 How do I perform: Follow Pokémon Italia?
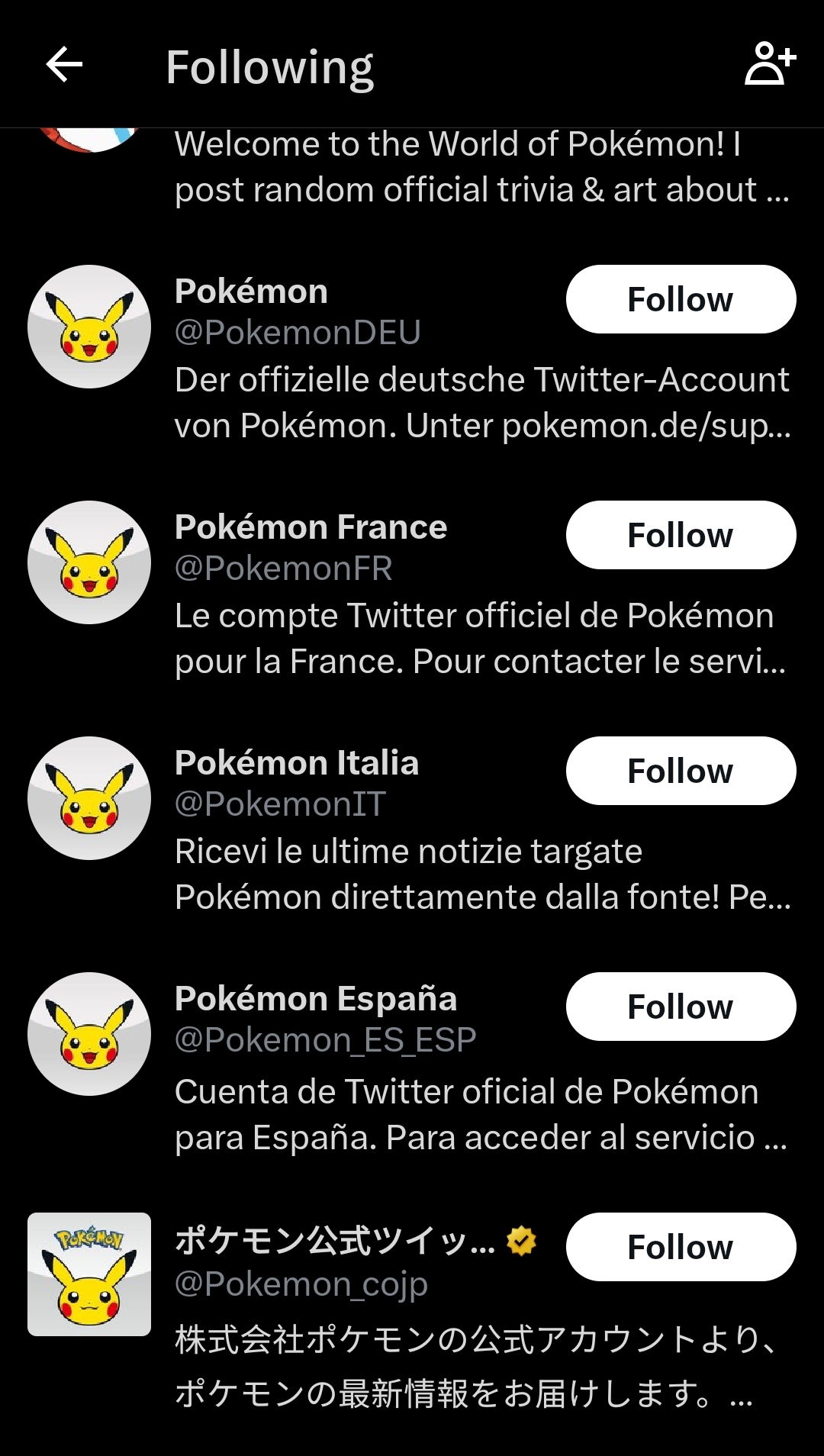click(681, 771)
